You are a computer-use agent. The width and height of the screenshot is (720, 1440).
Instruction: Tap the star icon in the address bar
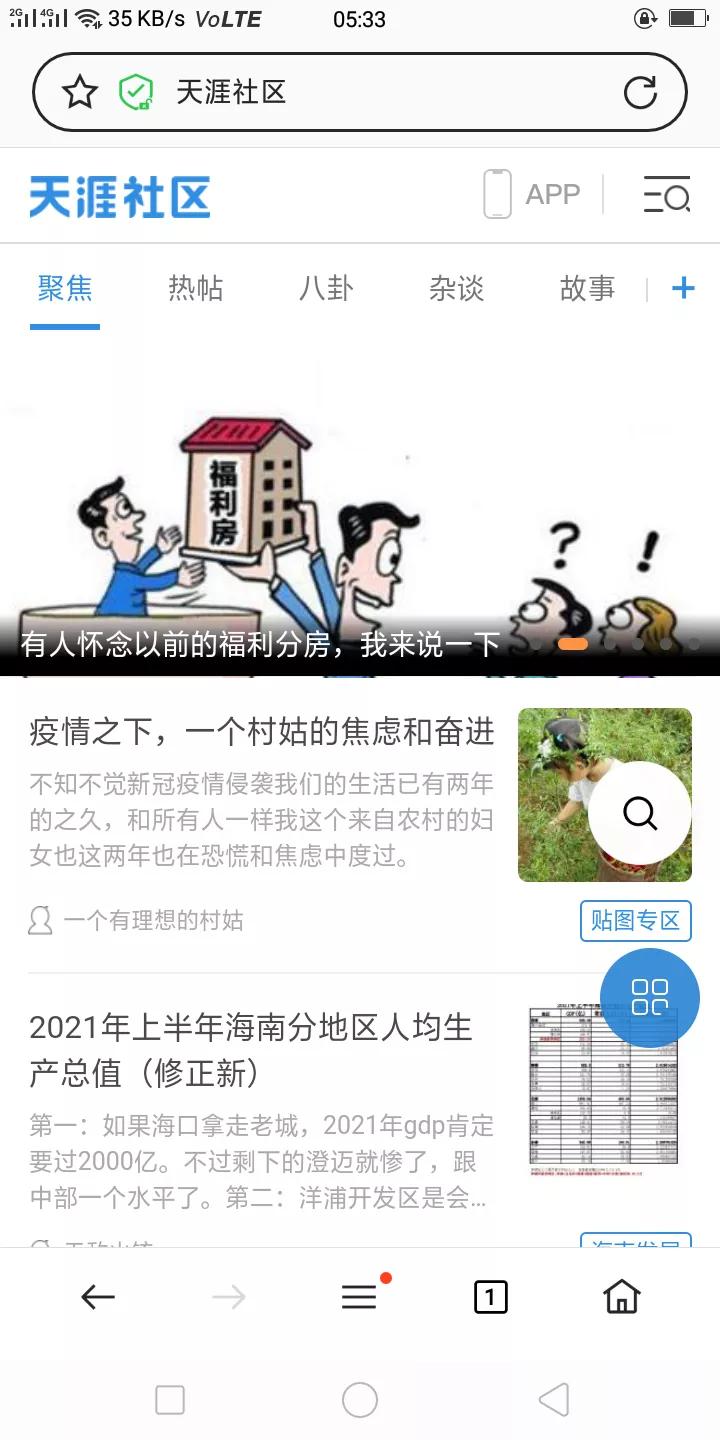(x=80, y=91)
